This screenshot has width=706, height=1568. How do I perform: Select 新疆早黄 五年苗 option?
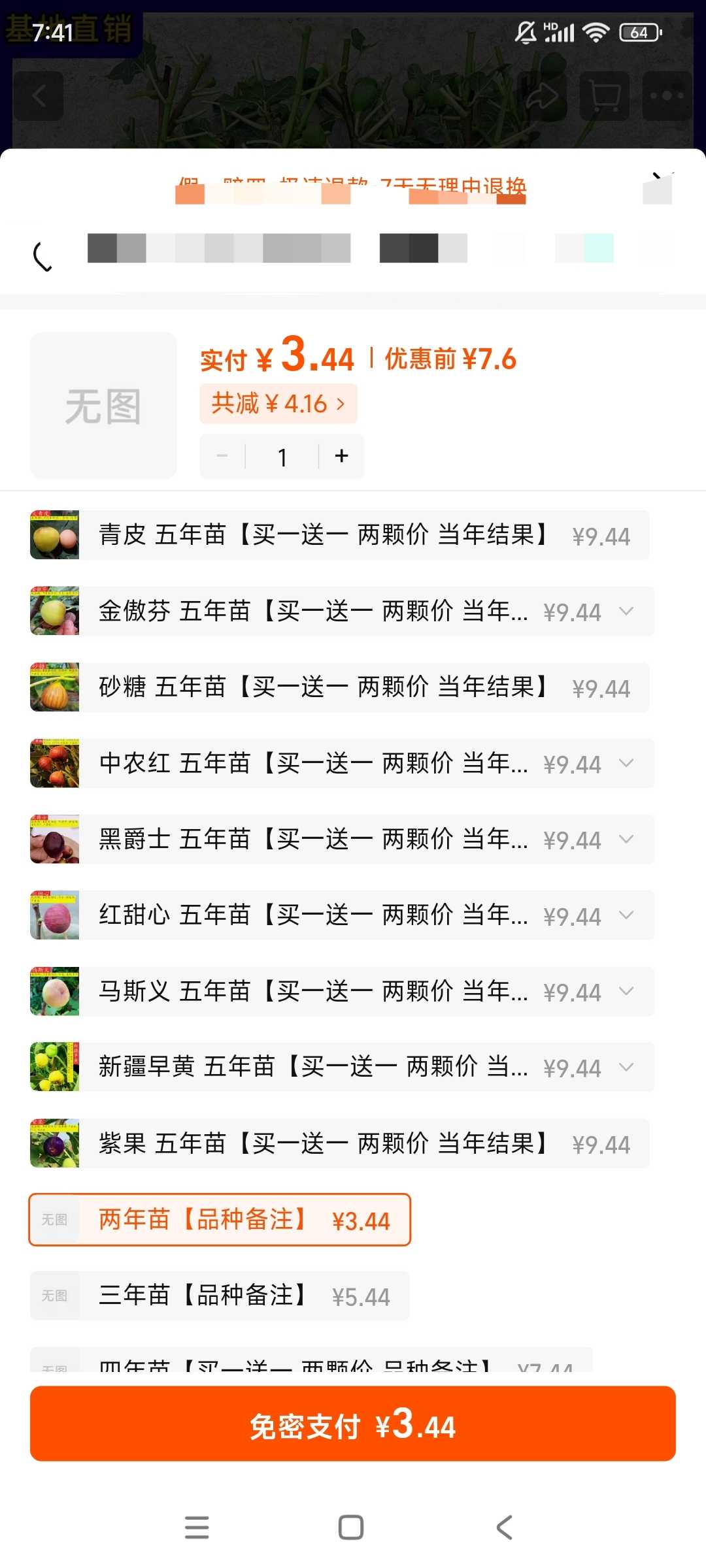point(342,1067)
